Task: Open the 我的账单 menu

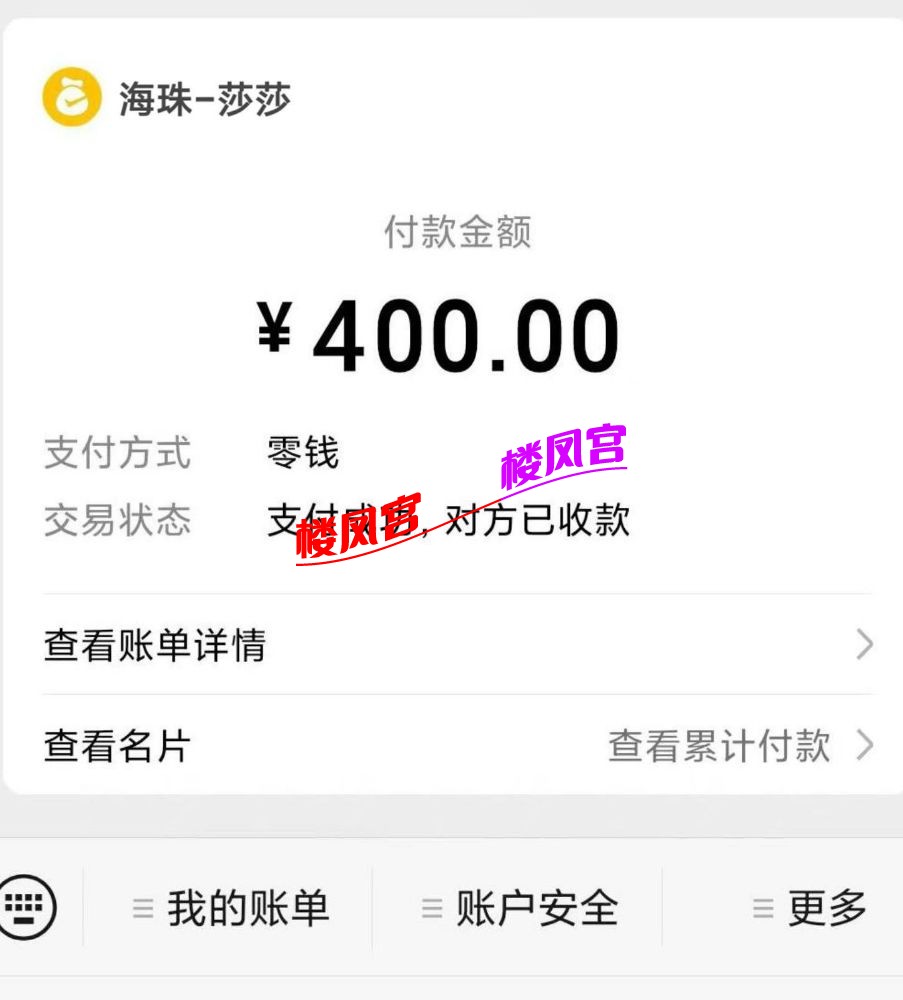Action: pos(250,906)
